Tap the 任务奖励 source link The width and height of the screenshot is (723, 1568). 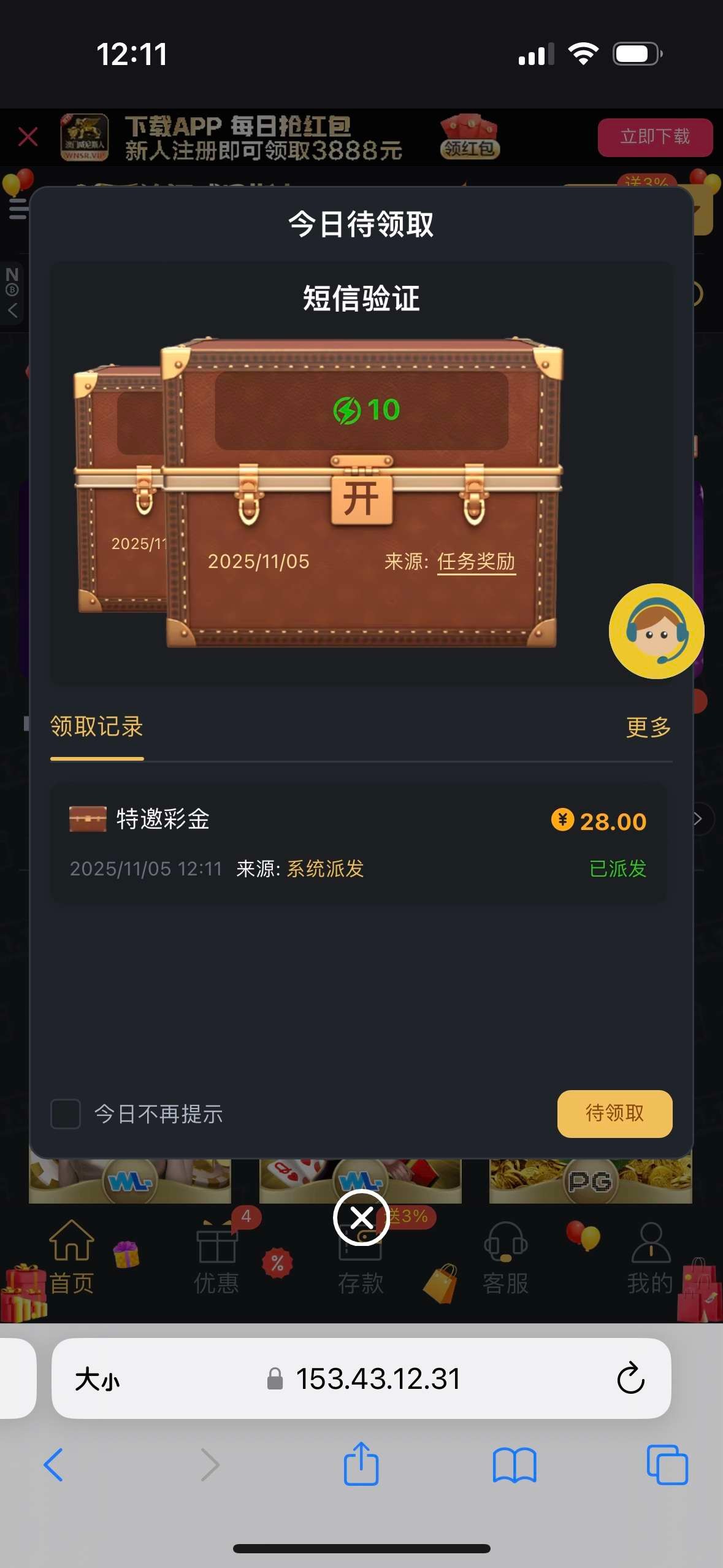tap(476, 561)
